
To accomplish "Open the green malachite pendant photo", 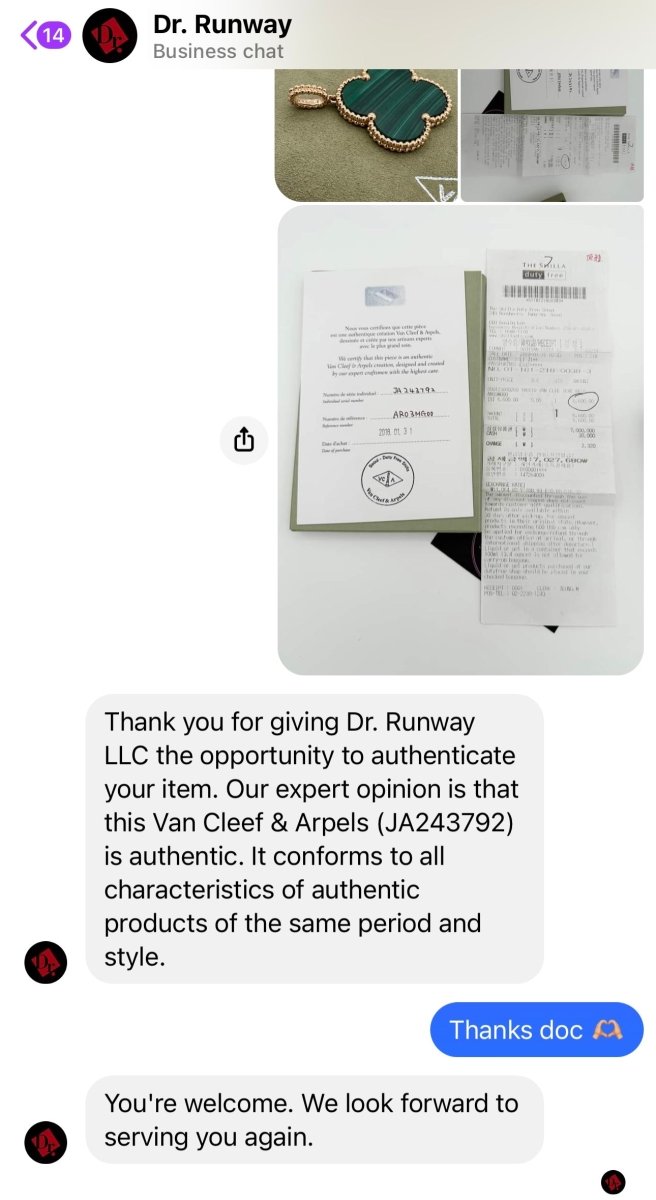I will tap(366, 134).
